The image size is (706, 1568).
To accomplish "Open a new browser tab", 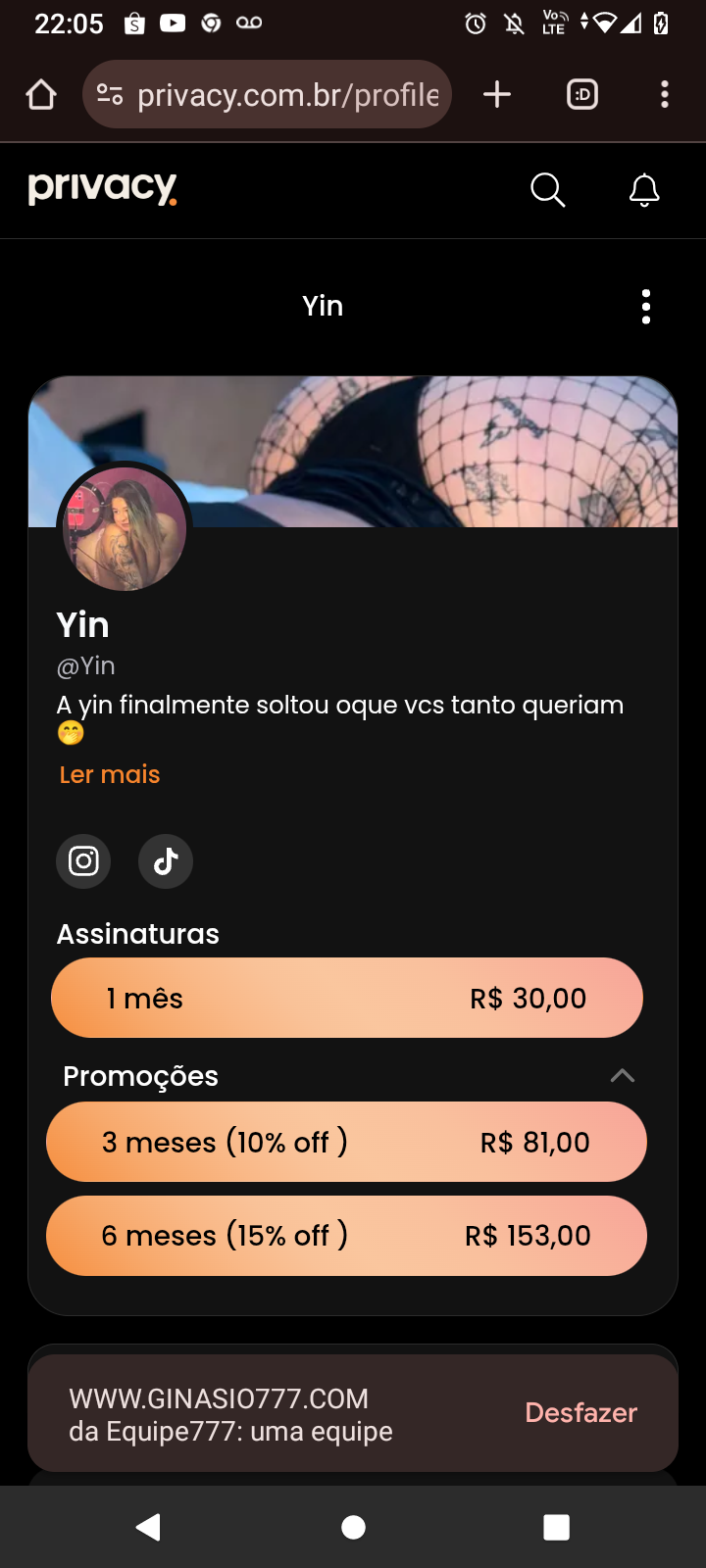I will (497, 95).
